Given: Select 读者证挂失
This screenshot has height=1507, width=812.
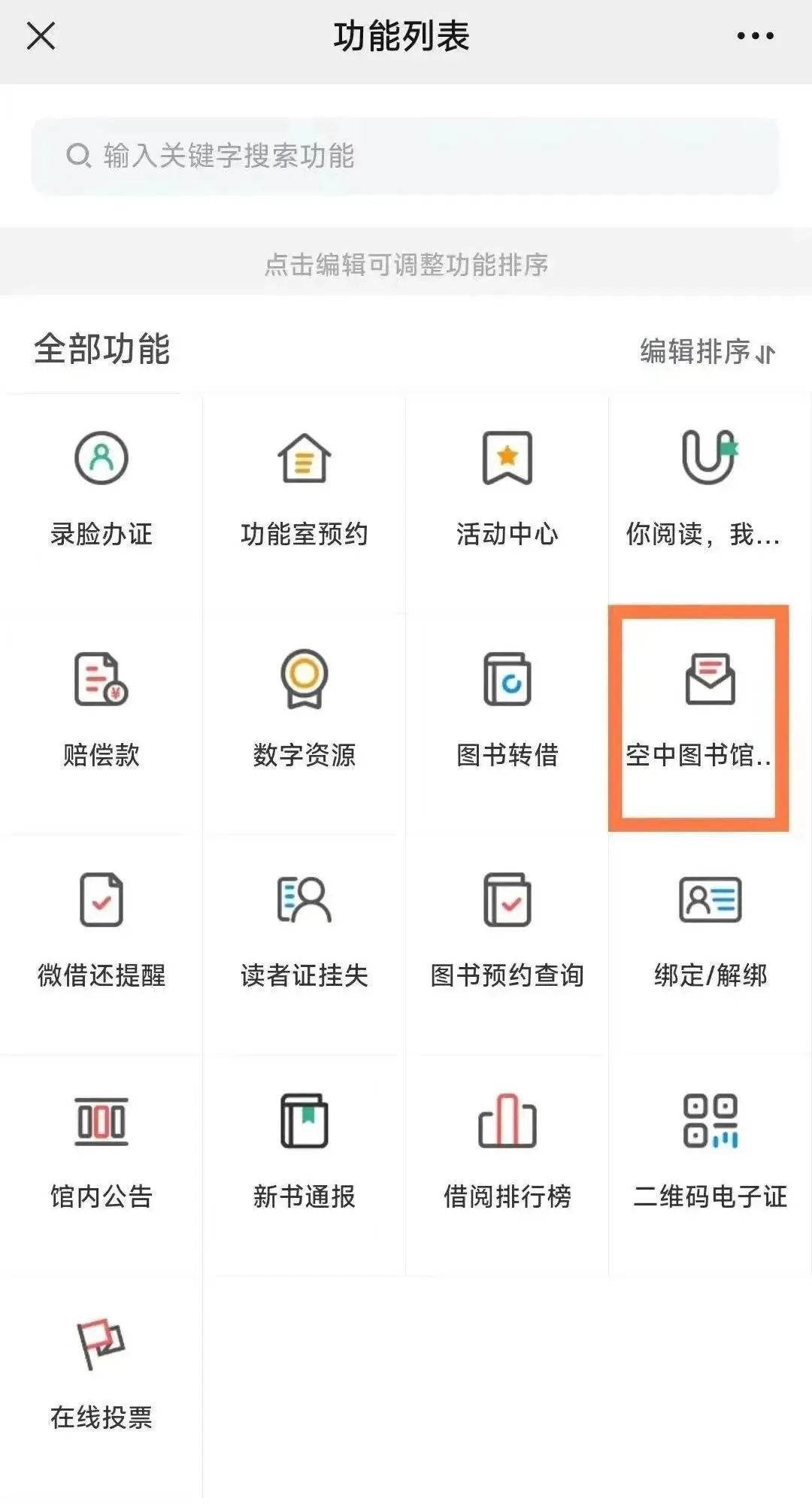Looking at the screenshot, I should (x=304, y=931).
